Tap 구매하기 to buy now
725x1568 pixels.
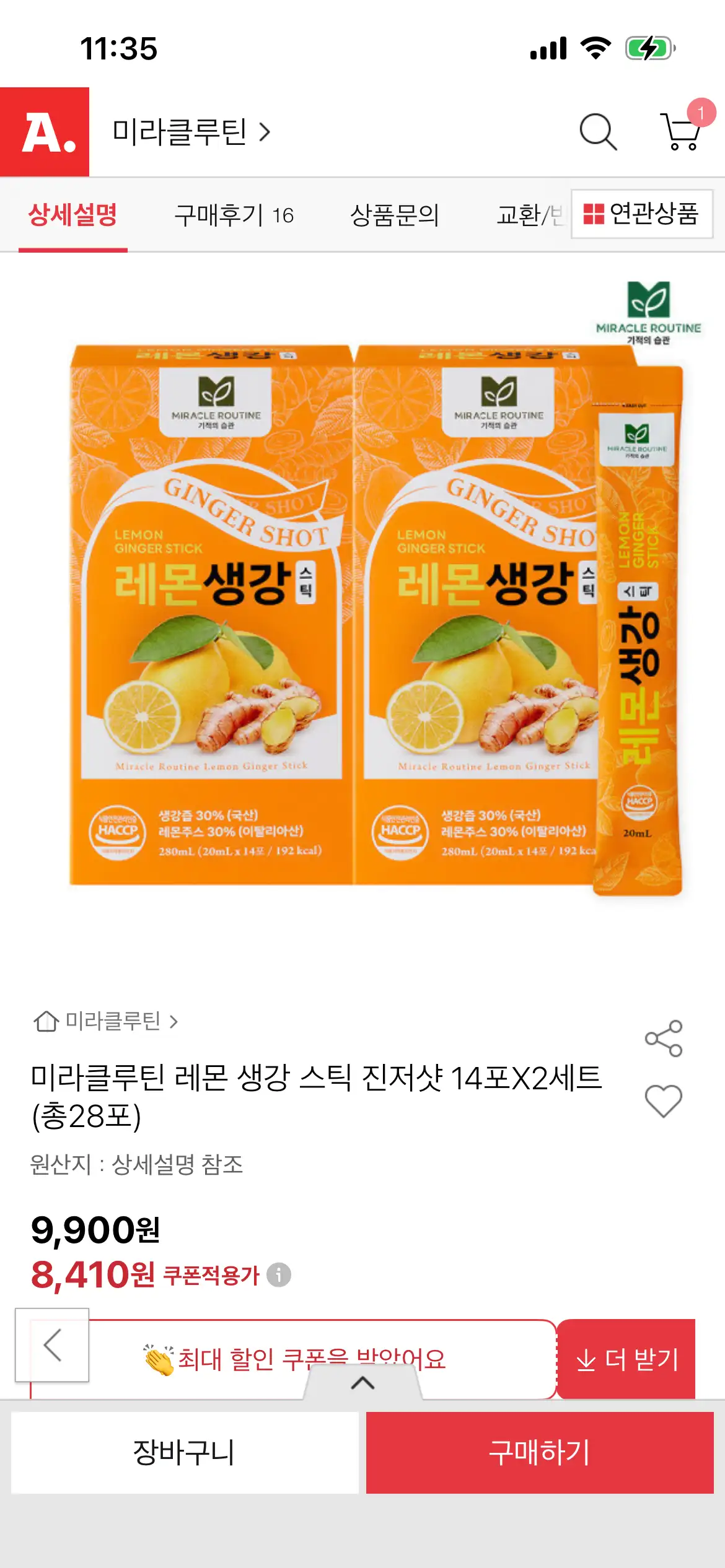[539, 1452]
